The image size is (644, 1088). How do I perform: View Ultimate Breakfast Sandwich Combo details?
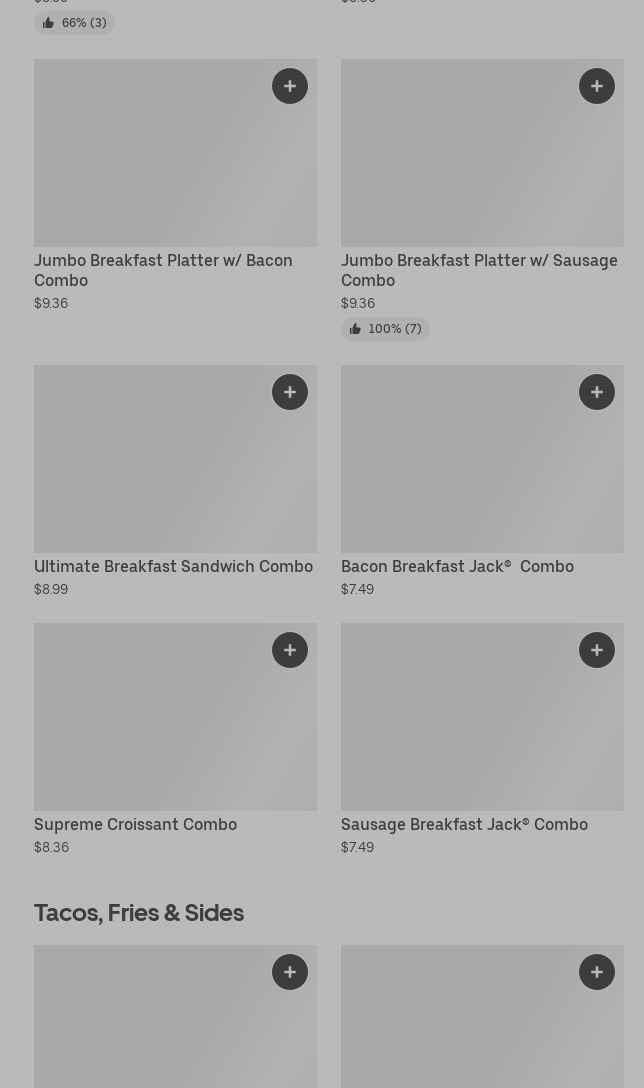tap(173, 566)
